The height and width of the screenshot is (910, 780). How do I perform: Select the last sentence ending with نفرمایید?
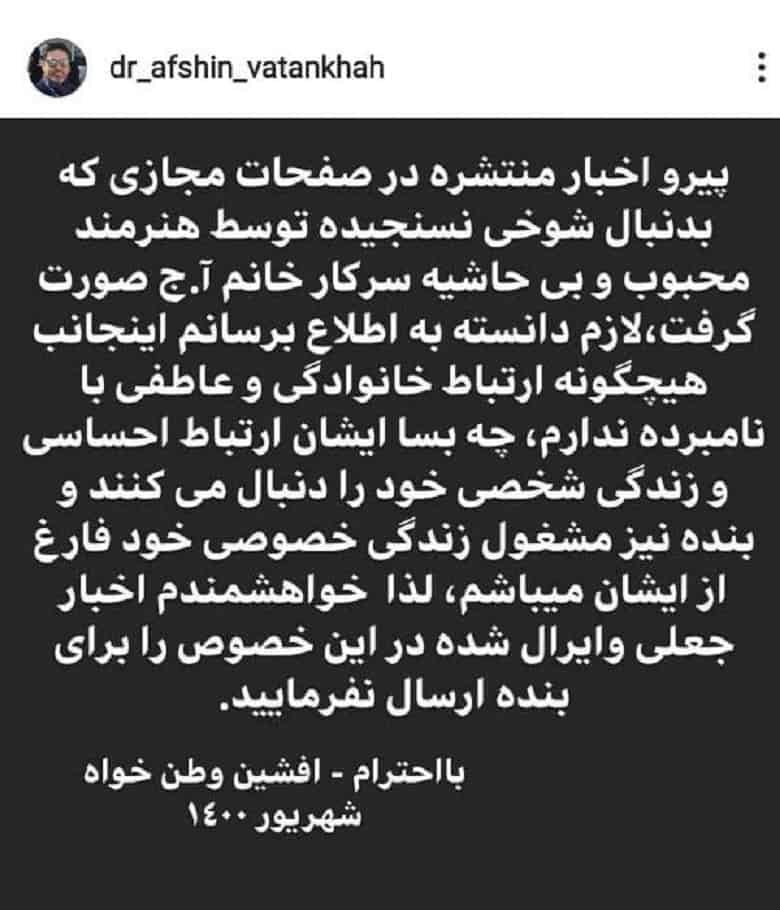coord(390,704)
